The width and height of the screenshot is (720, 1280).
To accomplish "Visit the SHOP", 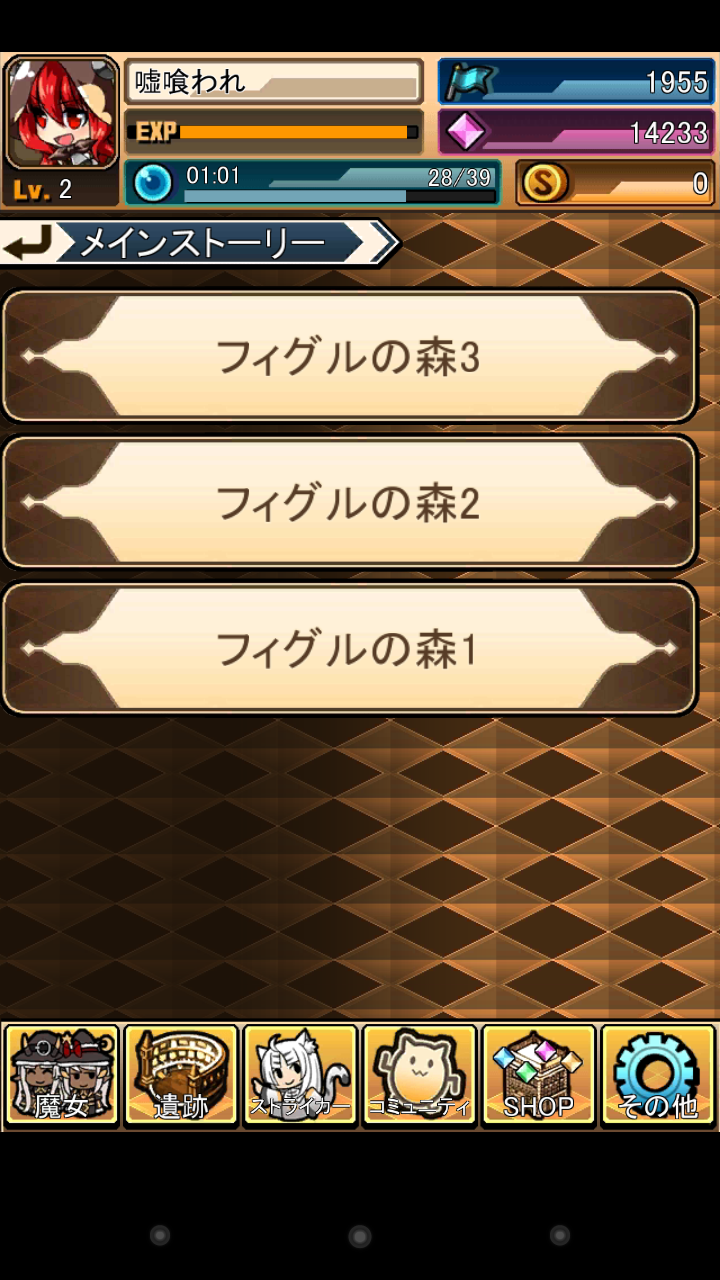I will click(538, 1075).
